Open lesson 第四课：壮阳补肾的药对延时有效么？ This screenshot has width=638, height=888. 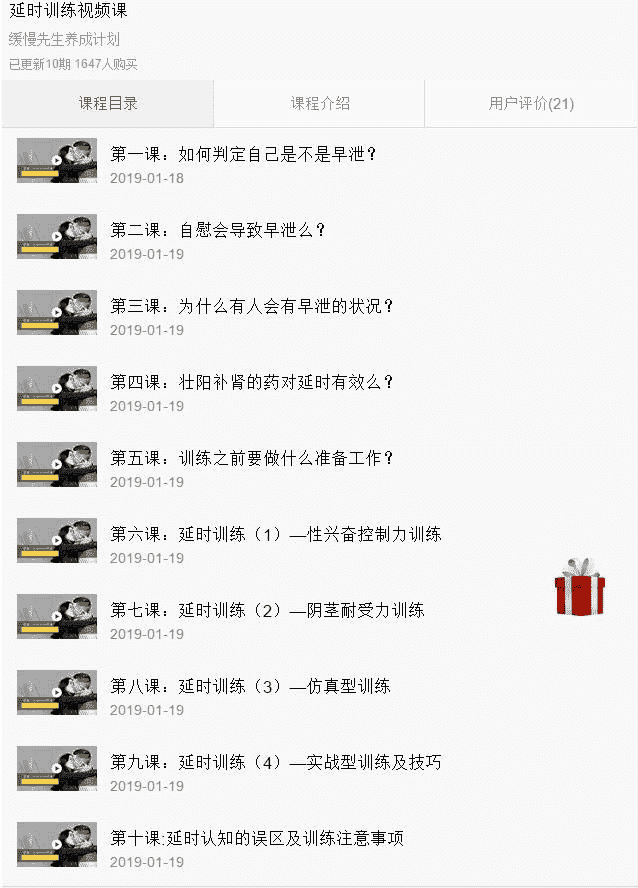pyautogui.click(x=252, y=383)
